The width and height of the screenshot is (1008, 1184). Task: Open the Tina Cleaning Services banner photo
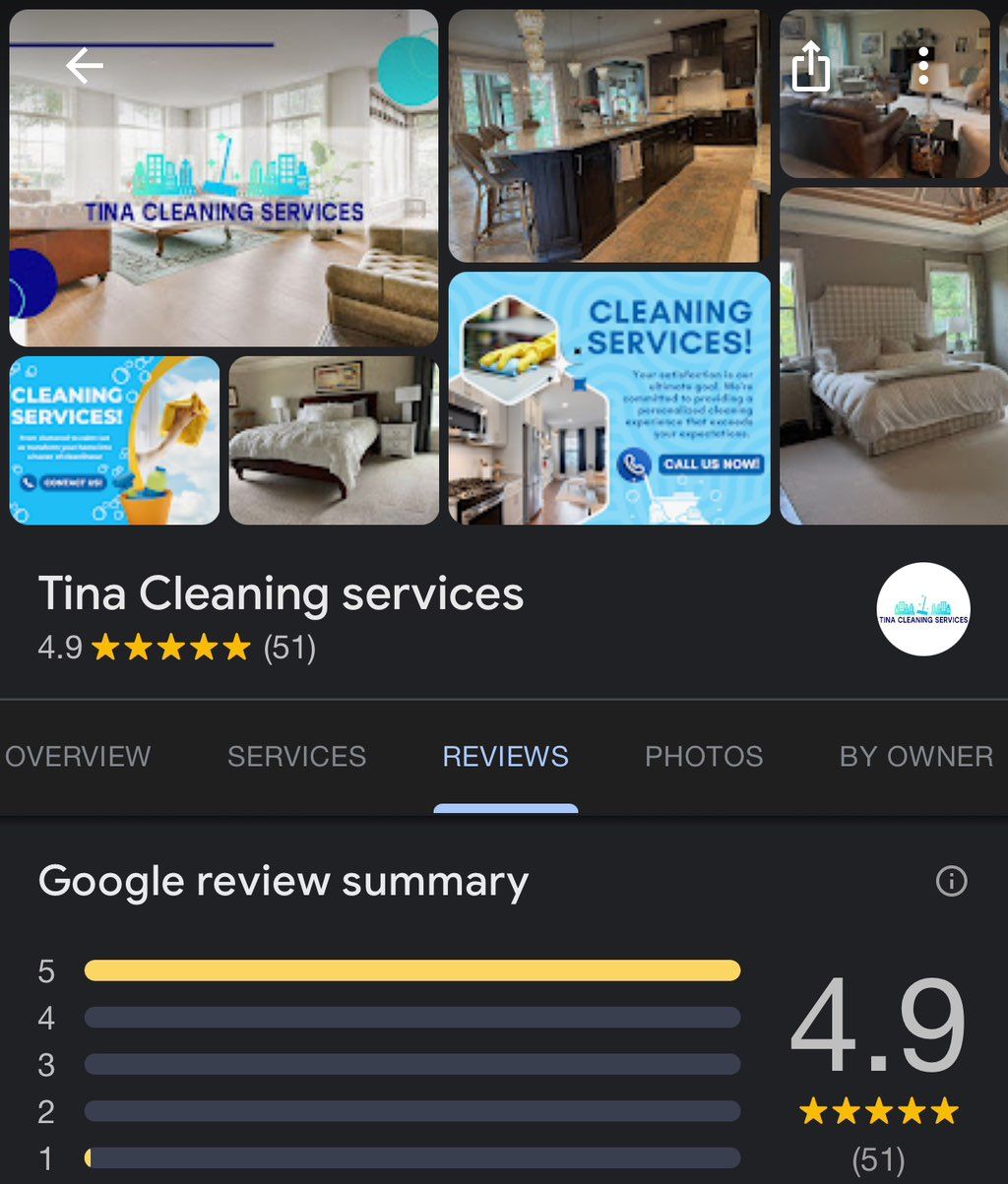point(223,197)
